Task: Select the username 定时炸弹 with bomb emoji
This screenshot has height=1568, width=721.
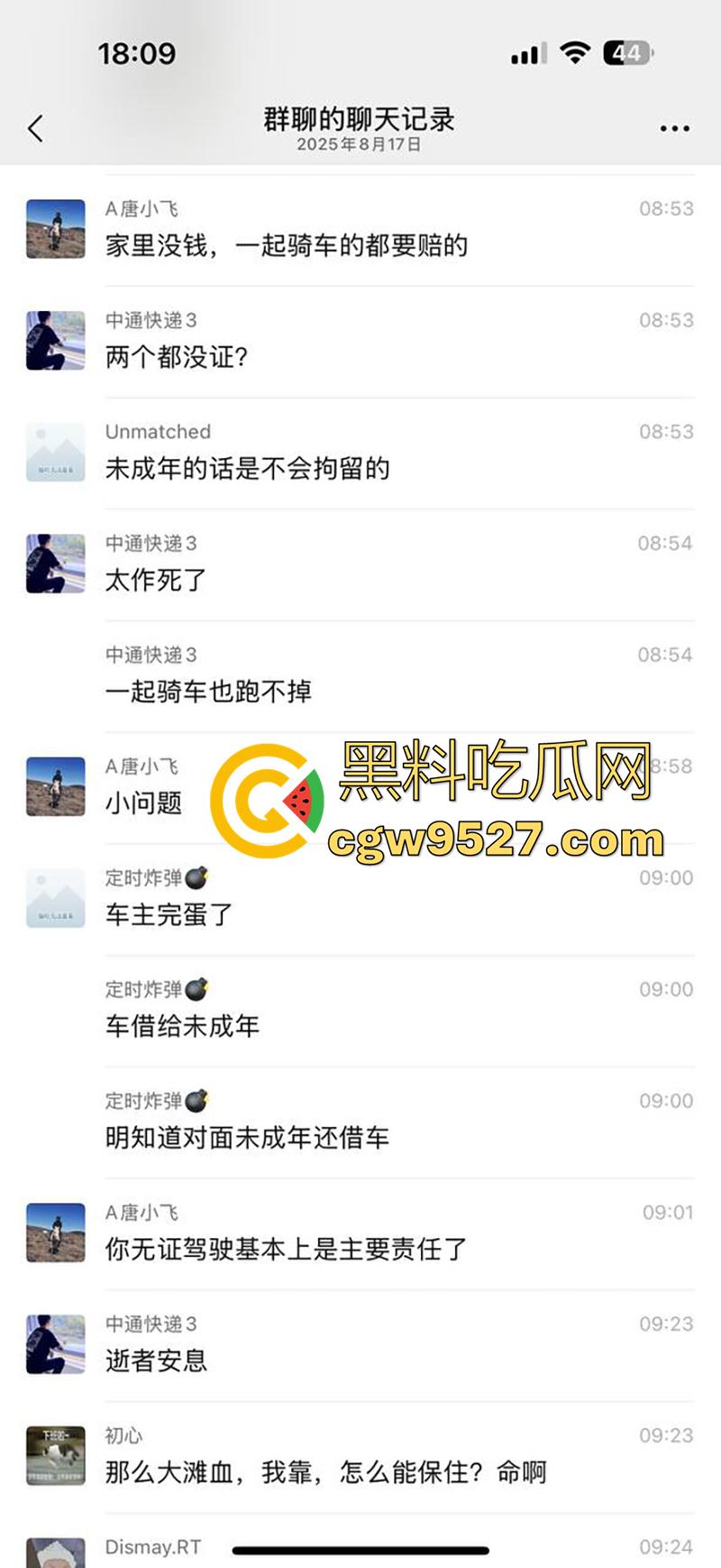Action: click(153, 876)
